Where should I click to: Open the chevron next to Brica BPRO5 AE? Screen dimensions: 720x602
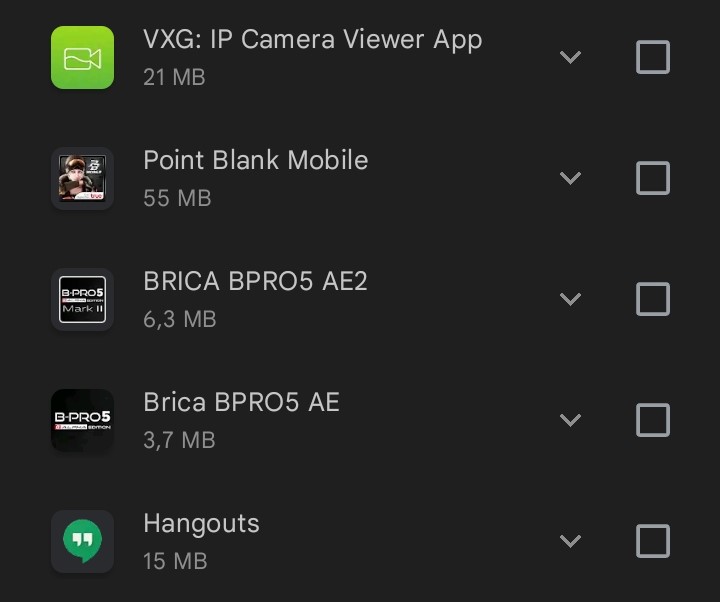point(570,420)
